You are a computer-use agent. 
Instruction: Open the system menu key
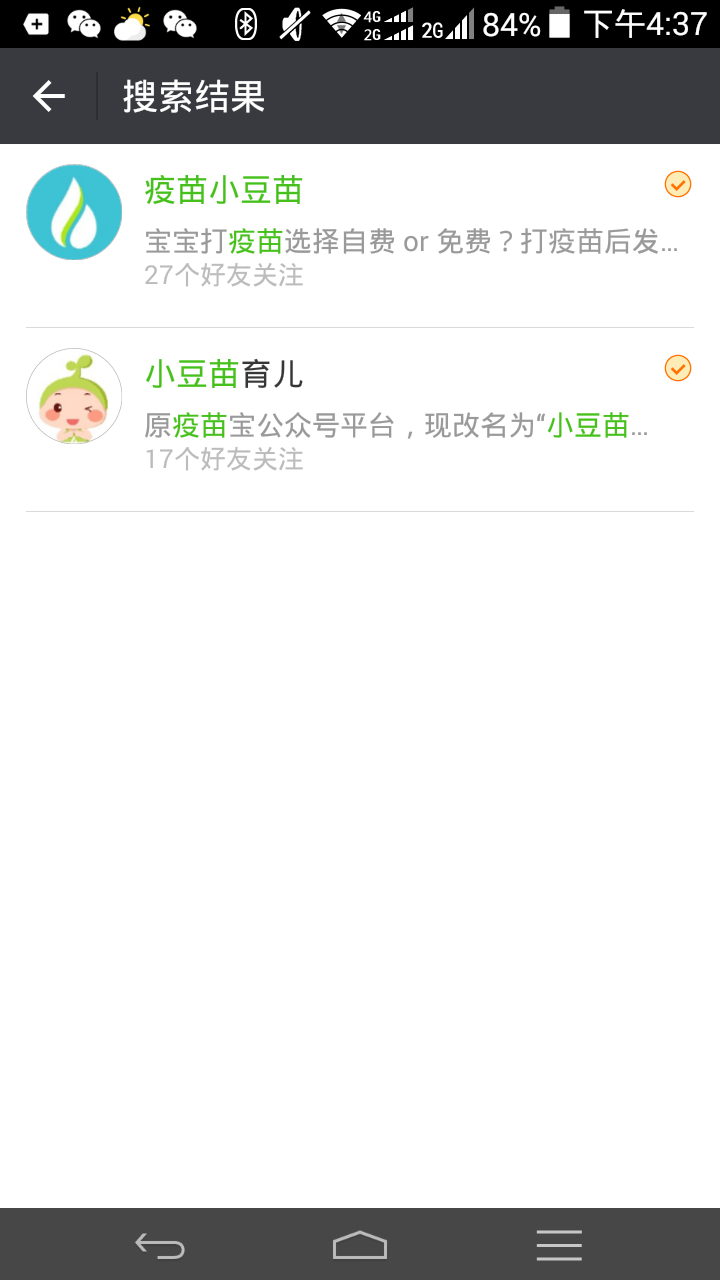[559, 1245]
